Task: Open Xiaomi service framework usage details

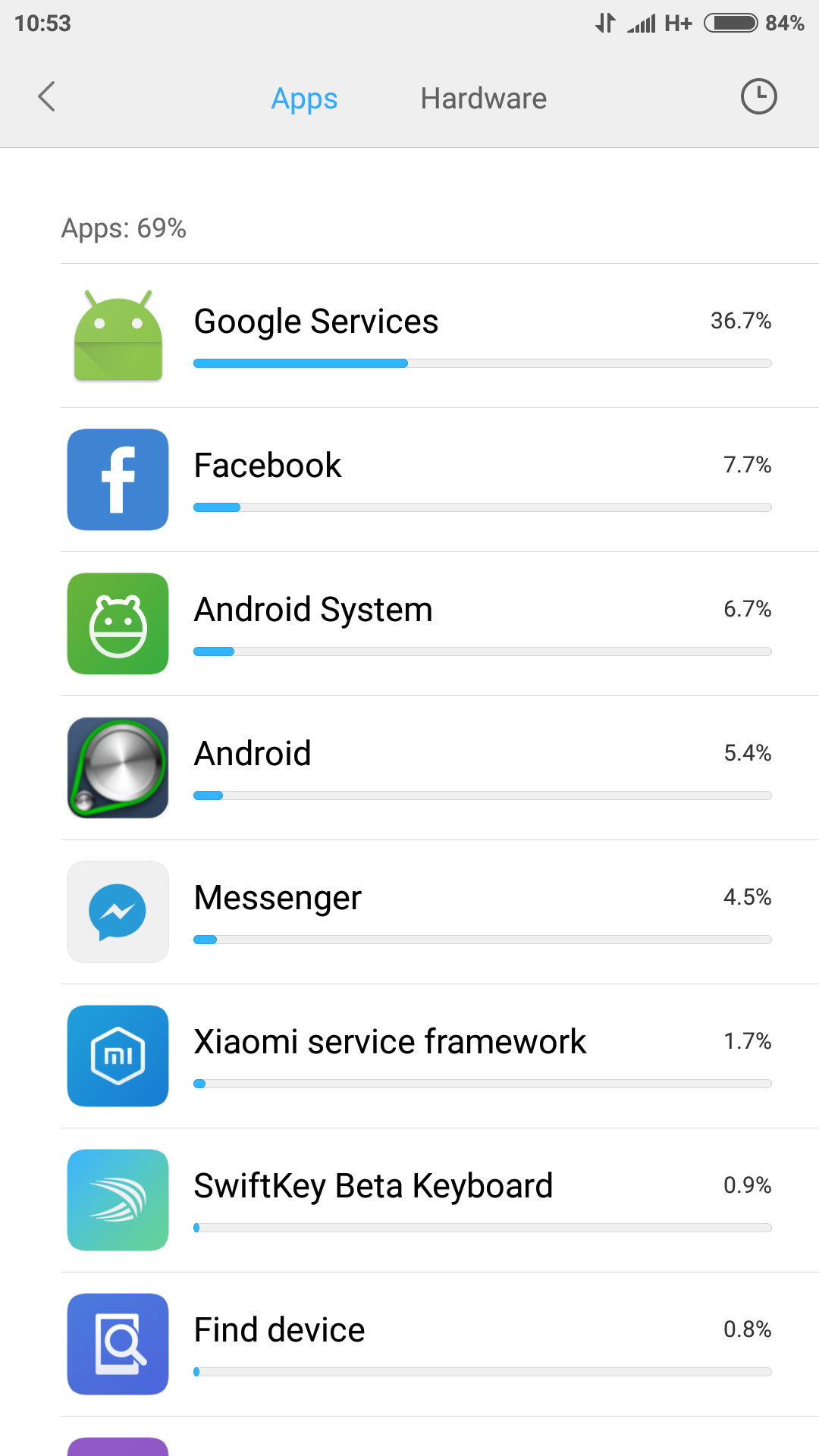Action: pyautogui.click(x=440, y=1056)
